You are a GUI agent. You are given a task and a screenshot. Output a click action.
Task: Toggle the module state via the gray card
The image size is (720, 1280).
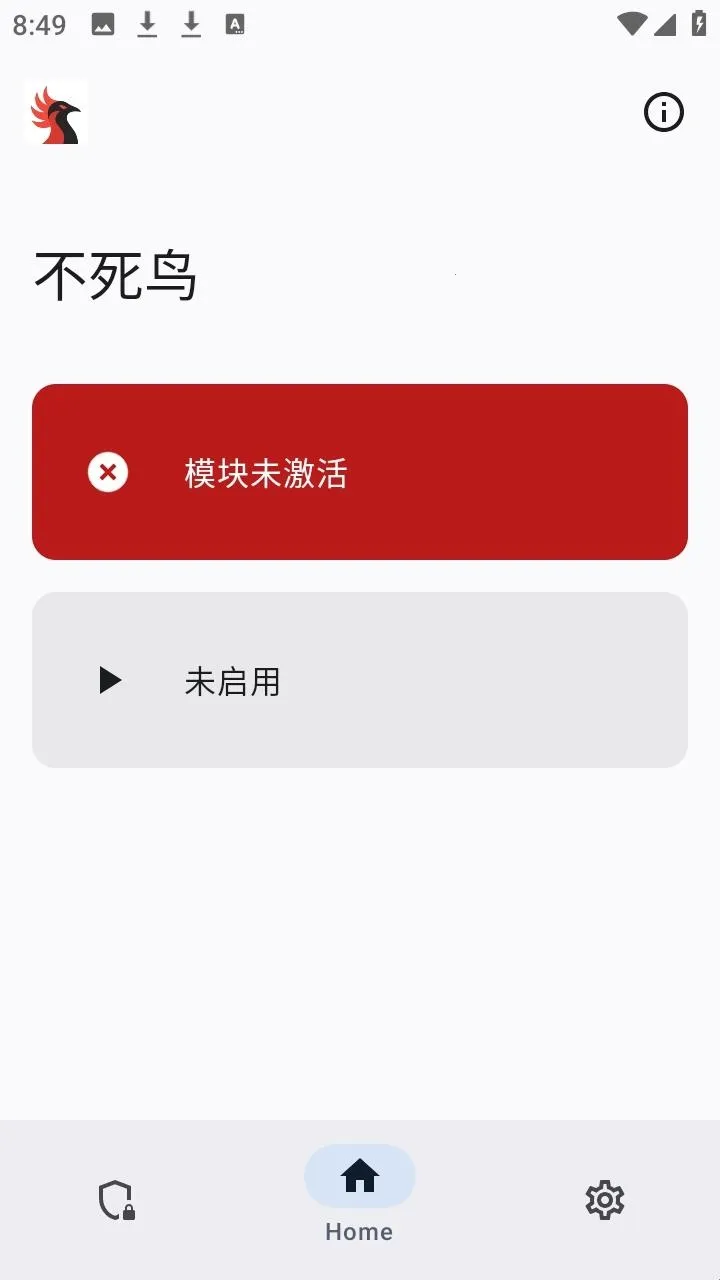360,680
